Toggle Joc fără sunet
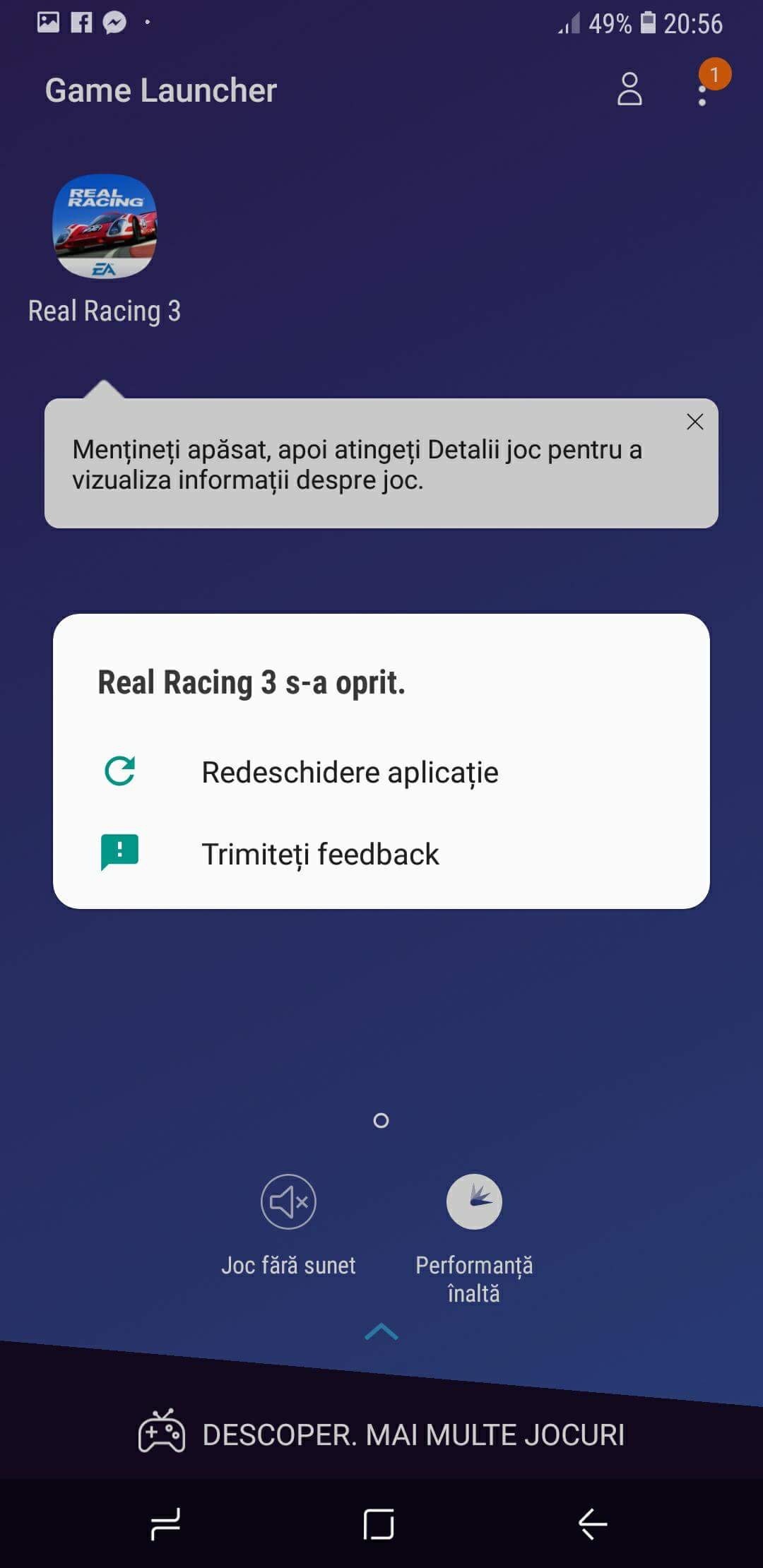Image resolution: width=763 pixels, height=1568 pixels. (x=288, y=1201)
